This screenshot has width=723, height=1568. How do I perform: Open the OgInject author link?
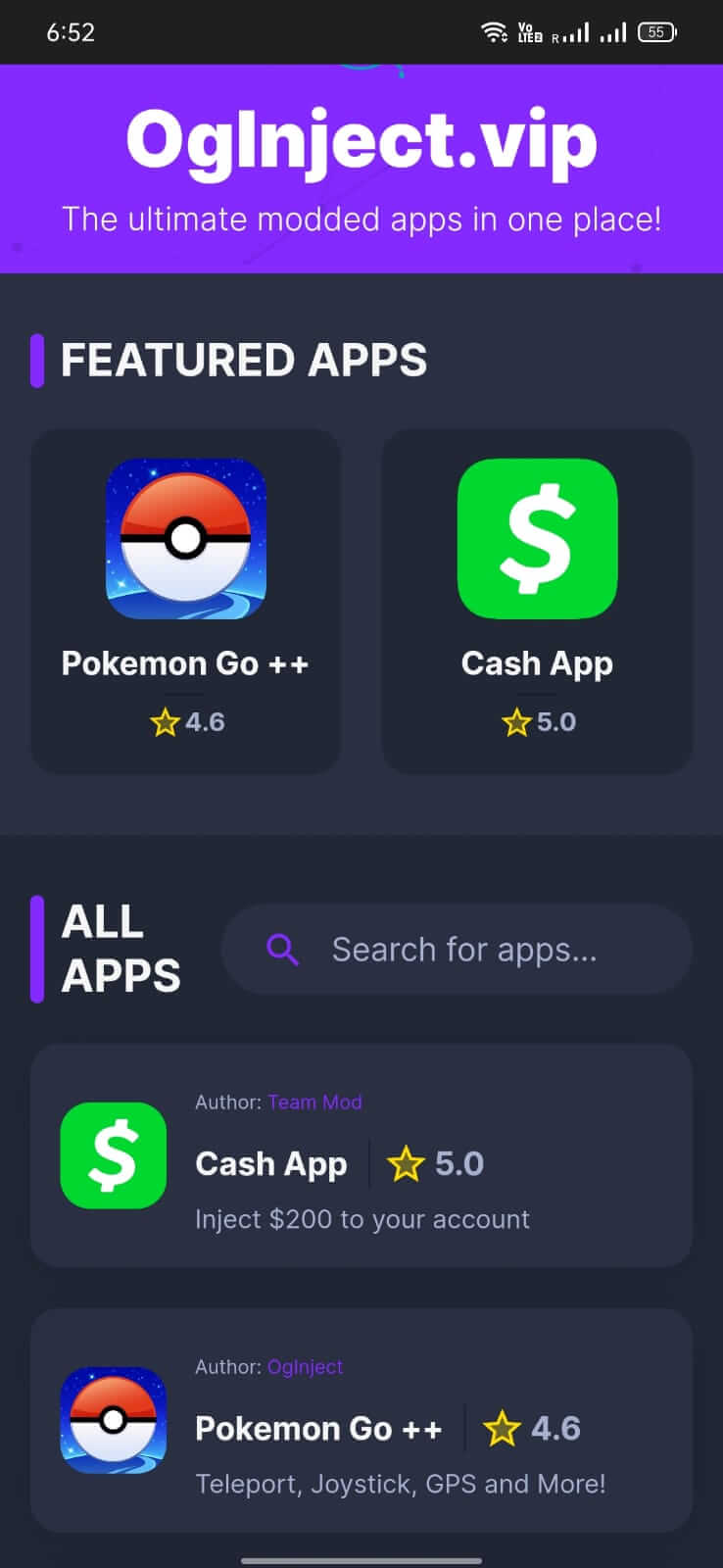pyautogui.click(x=305, y=1366)
